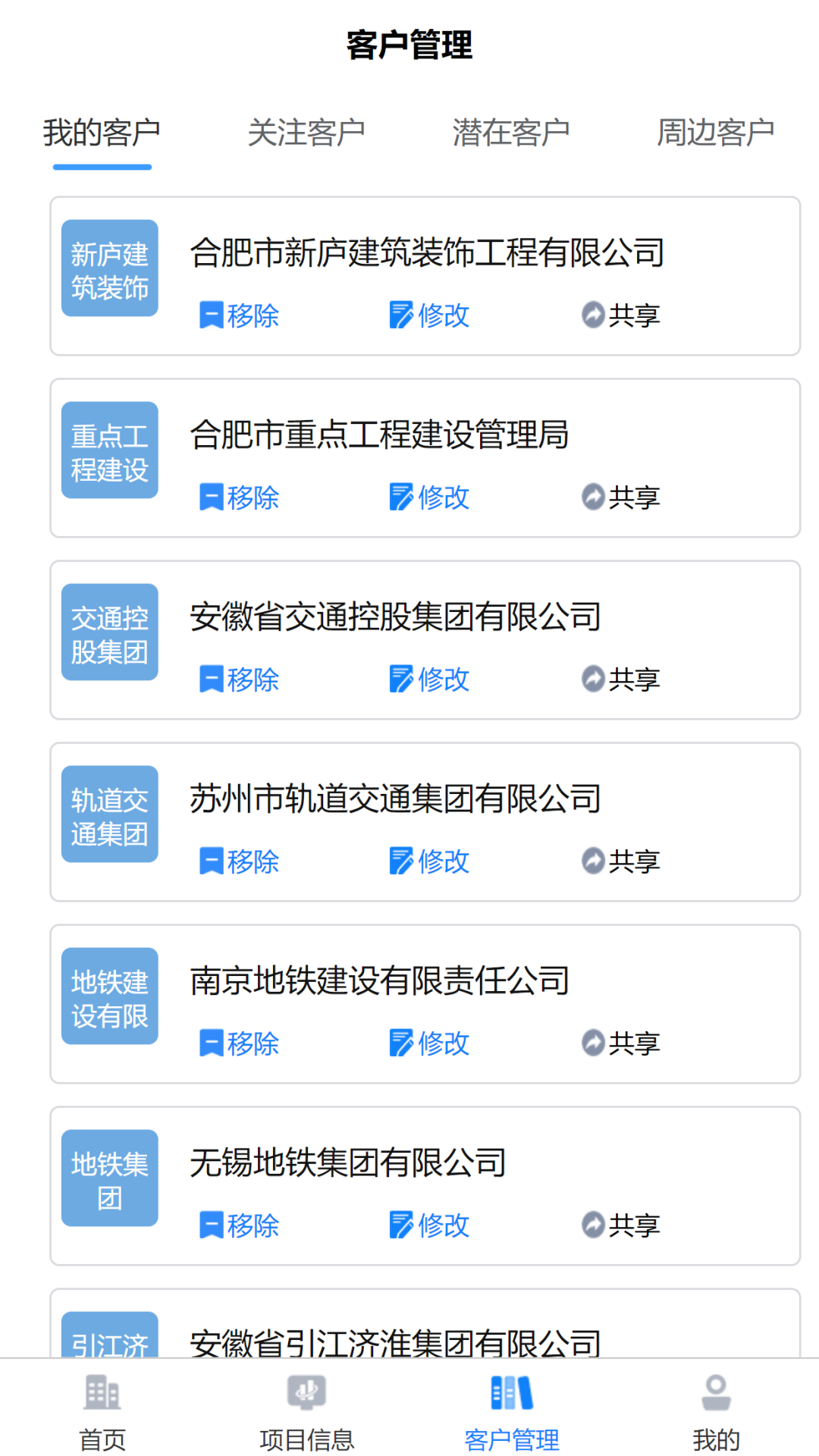
Task: Open 安徽省交通控股集团有限公司 customer card
Action: (x=395, y=617)
